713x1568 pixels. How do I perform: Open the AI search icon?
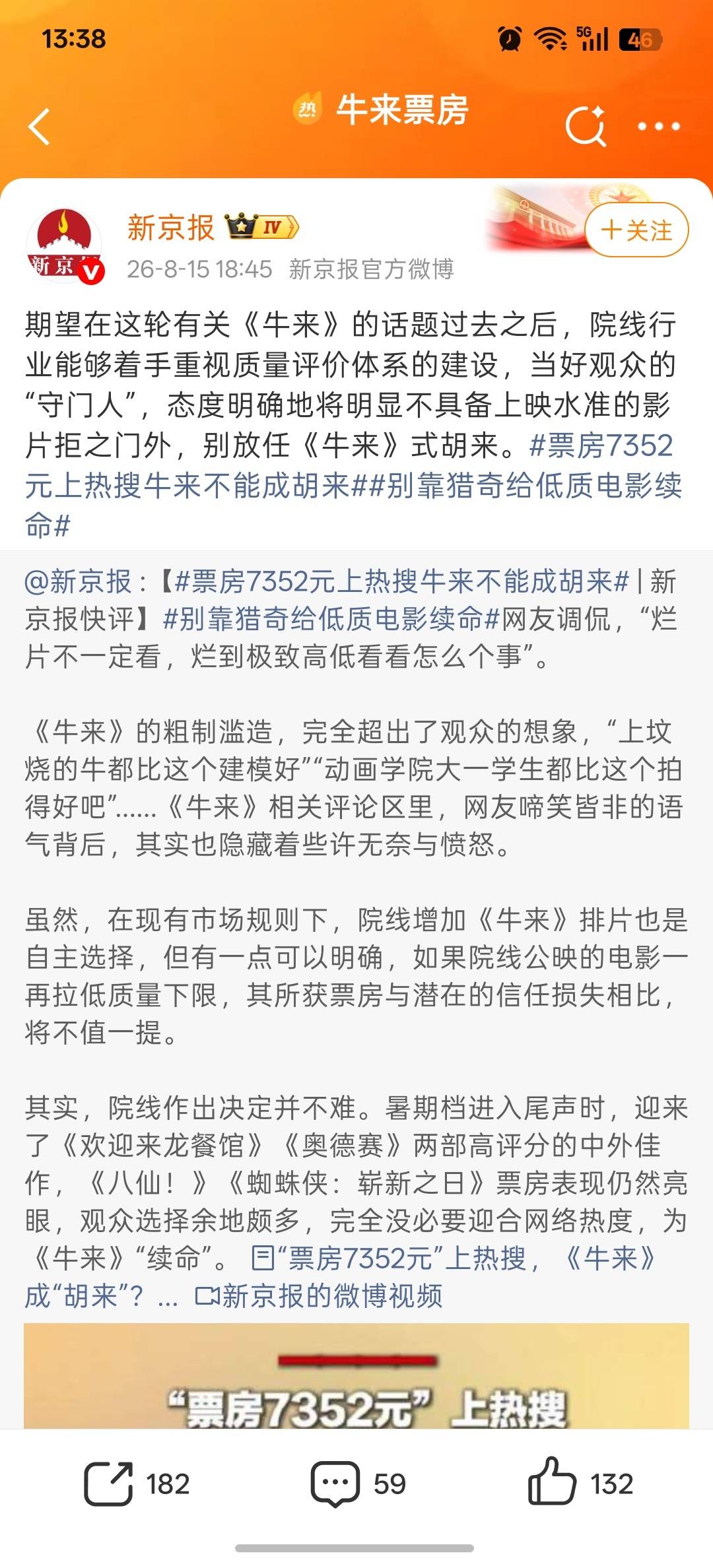click(x=586, y=125)
